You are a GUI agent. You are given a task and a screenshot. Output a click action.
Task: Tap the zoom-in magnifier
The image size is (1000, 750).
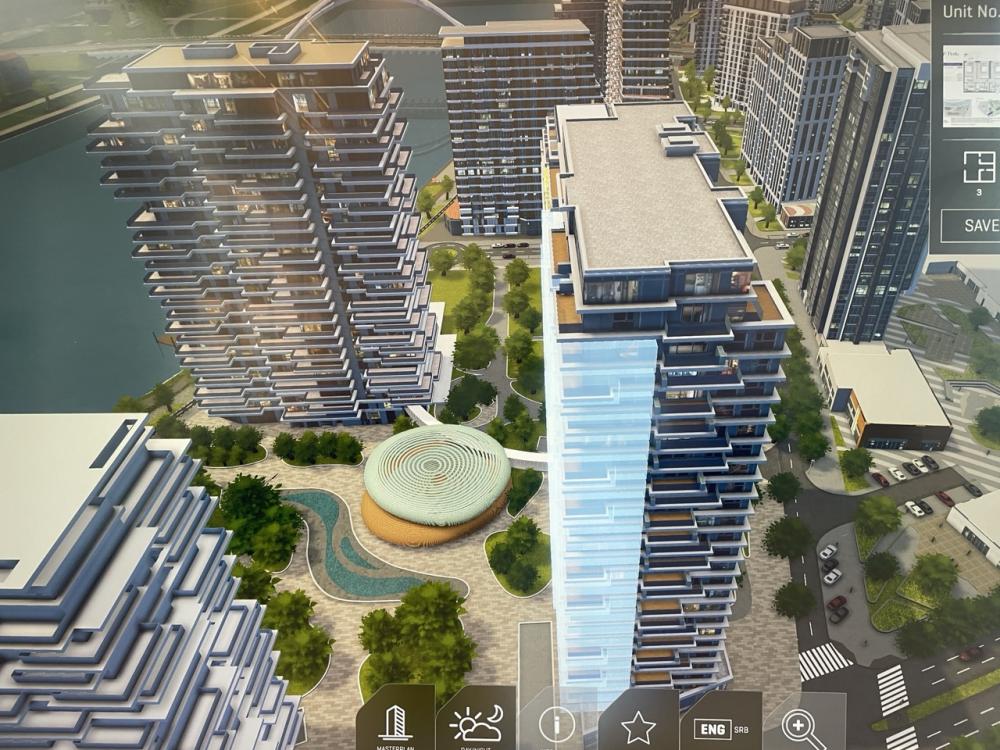(x=801, y=728)
